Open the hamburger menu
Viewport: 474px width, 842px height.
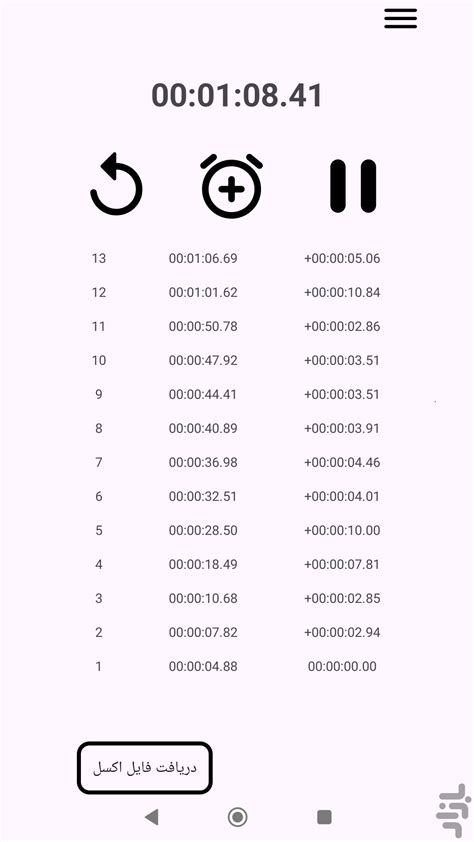pos(400,19)
